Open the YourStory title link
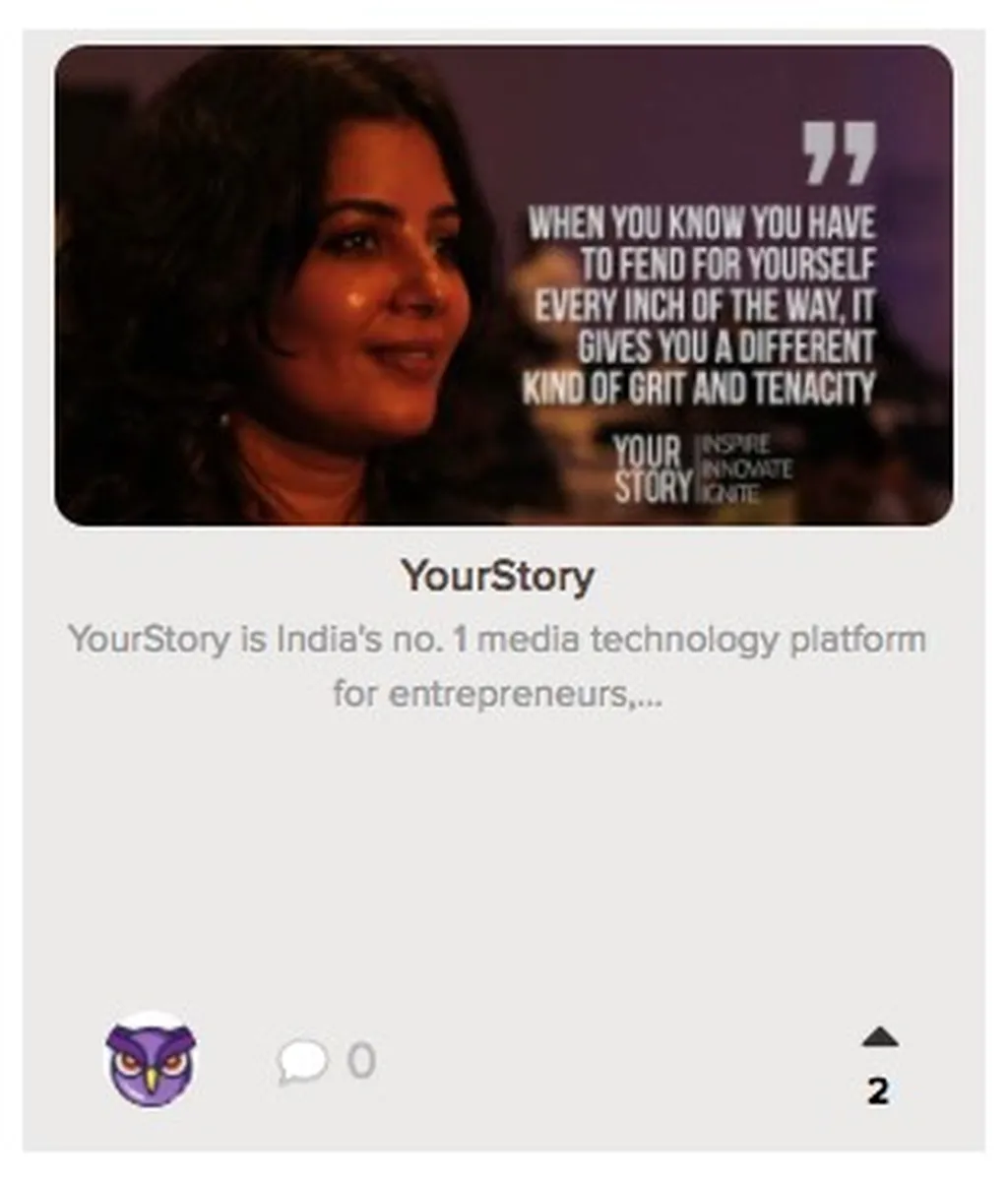 (497, 577)
